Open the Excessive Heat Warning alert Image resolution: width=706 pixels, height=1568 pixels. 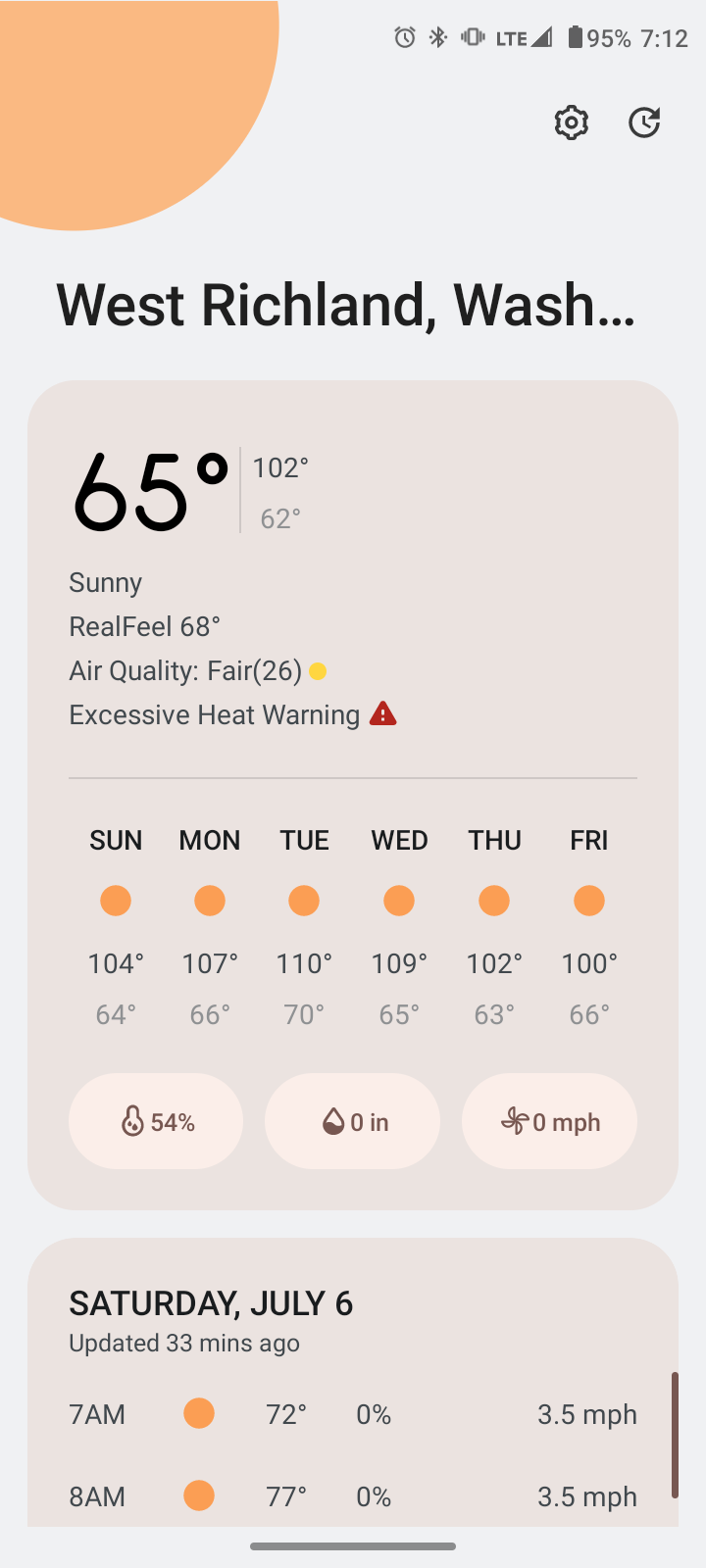pos(232,714)
